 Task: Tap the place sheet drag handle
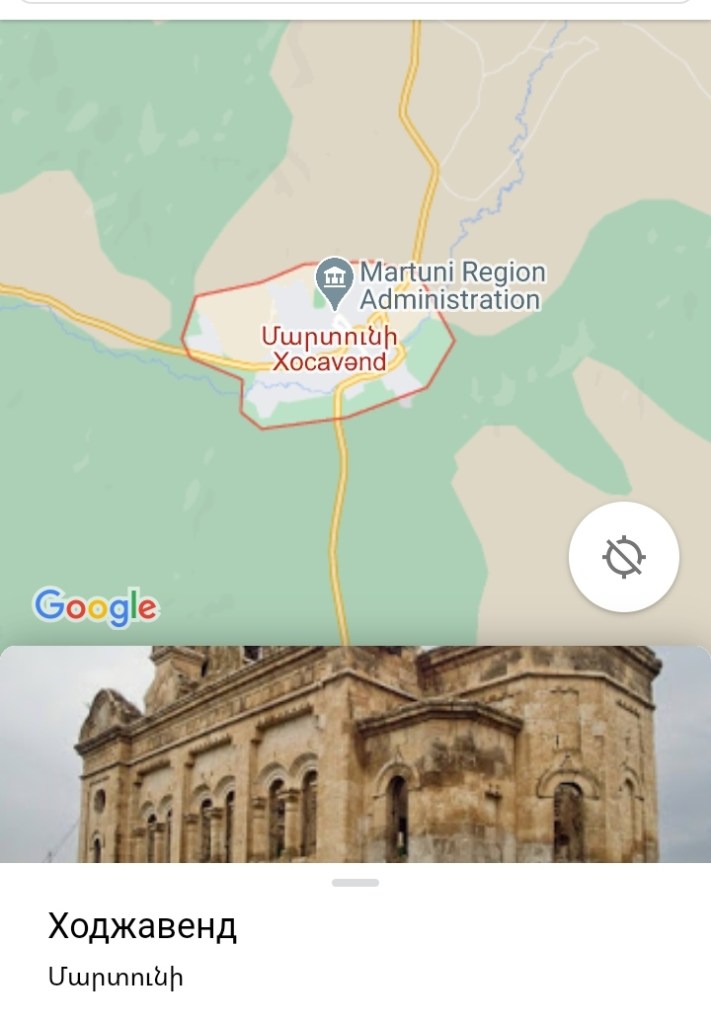pyautogui.click(x=355, y=883)
